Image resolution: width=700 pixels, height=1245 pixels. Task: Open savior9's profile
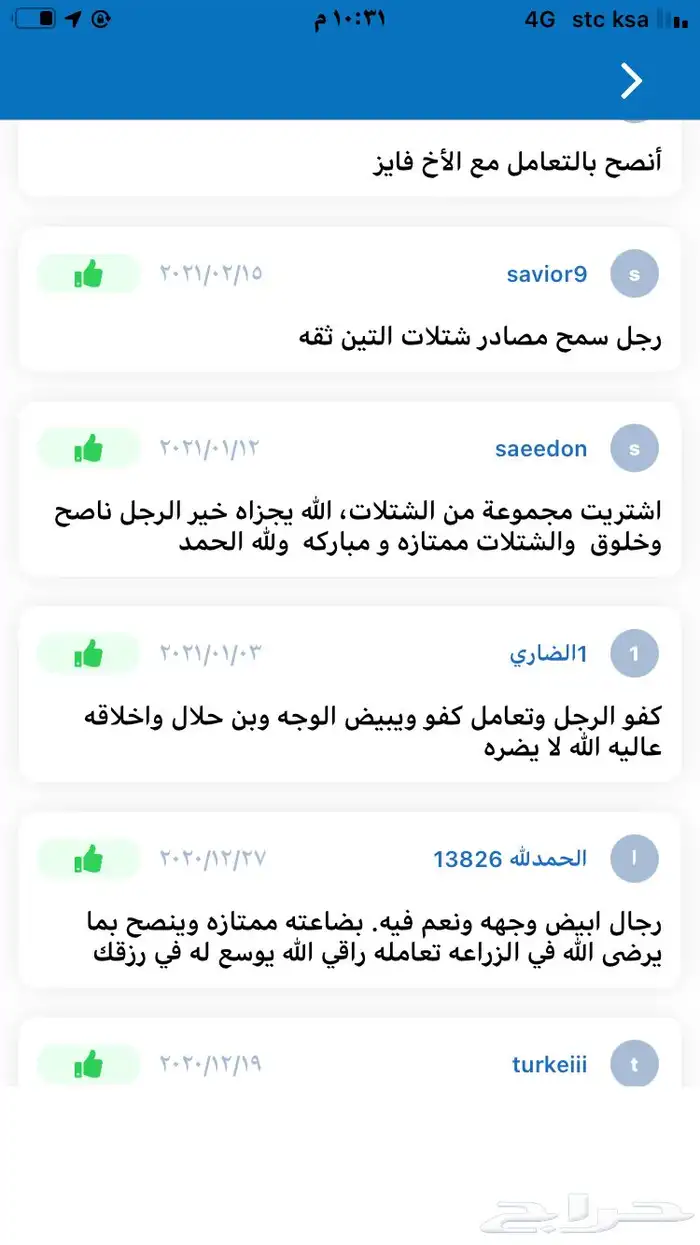[x=548, y=274]
